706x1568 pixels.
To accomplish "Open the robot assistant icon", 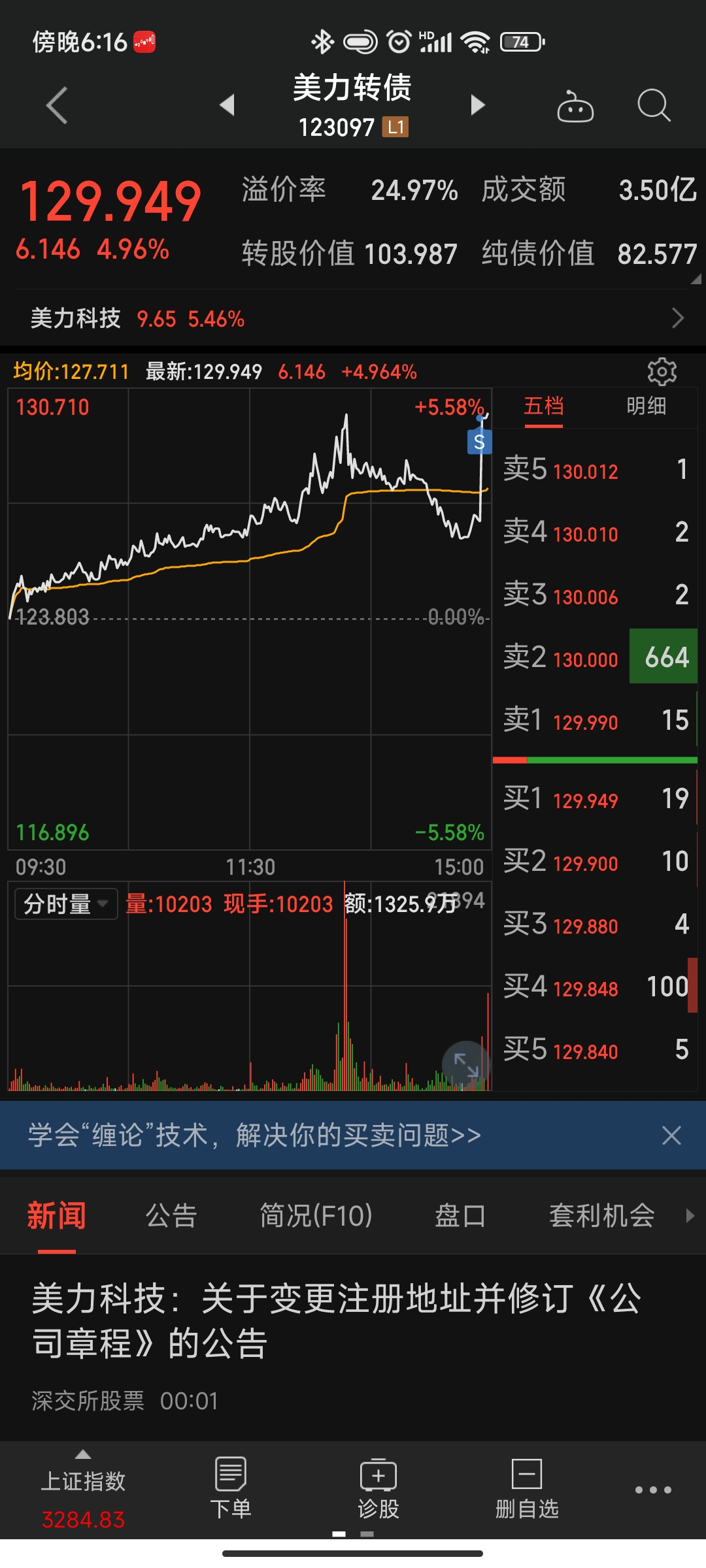I will coord(575,106).
